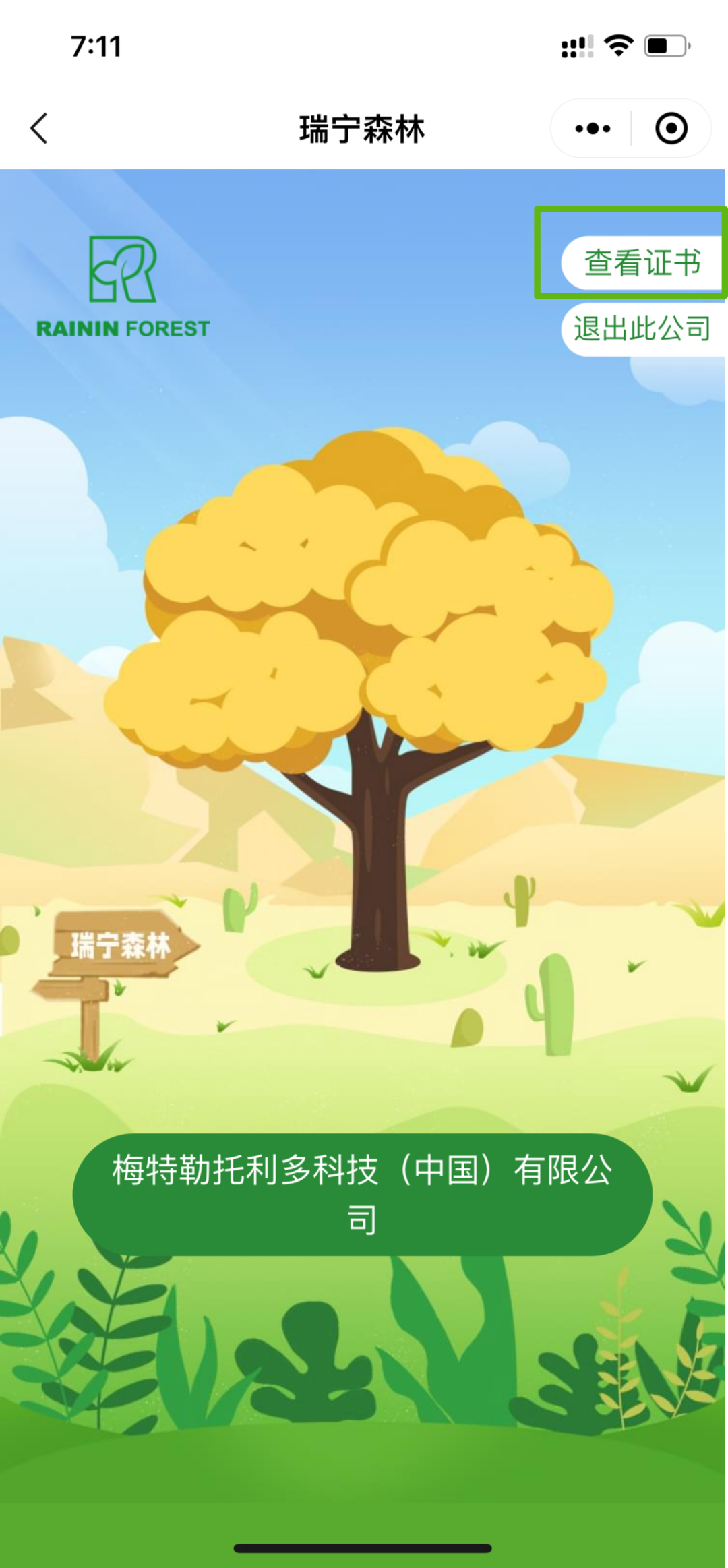Go back using the header arrow
Image resolution: width=728 pixels, height=1568 pixels.
click(39, 128)
